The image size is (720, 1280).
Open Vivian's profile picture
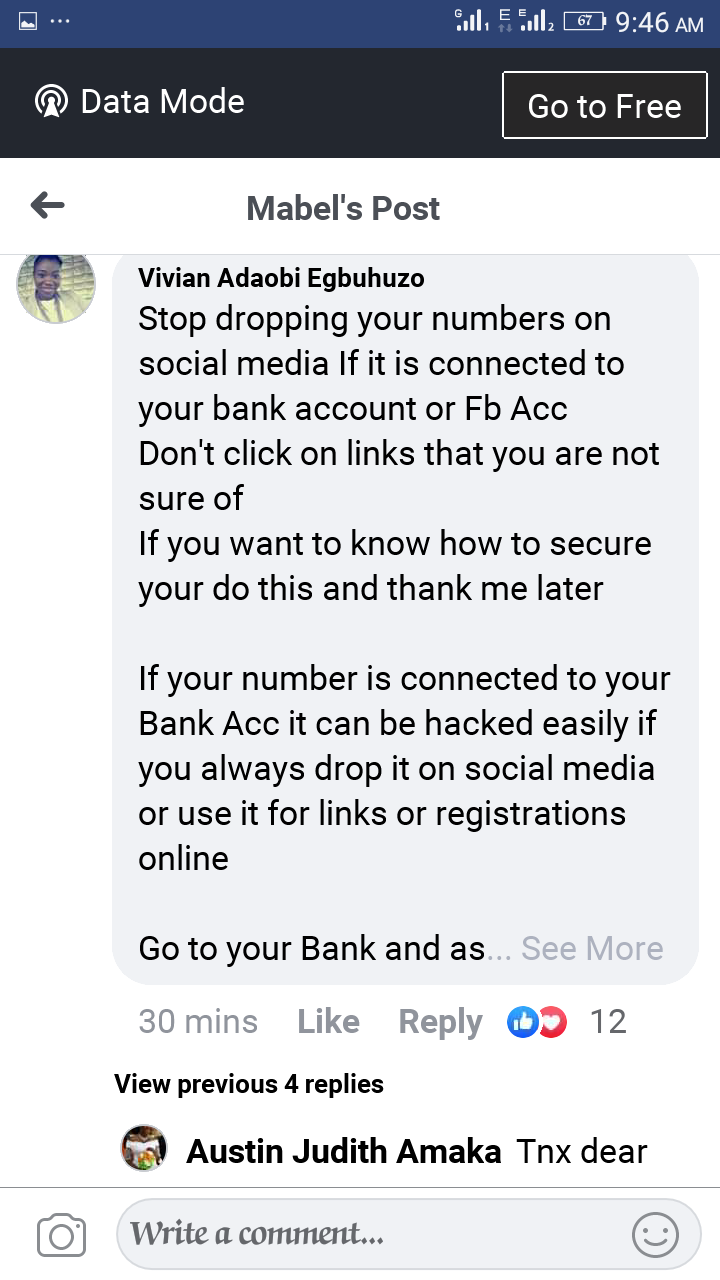pyautogui.click(x=56, y=287)
